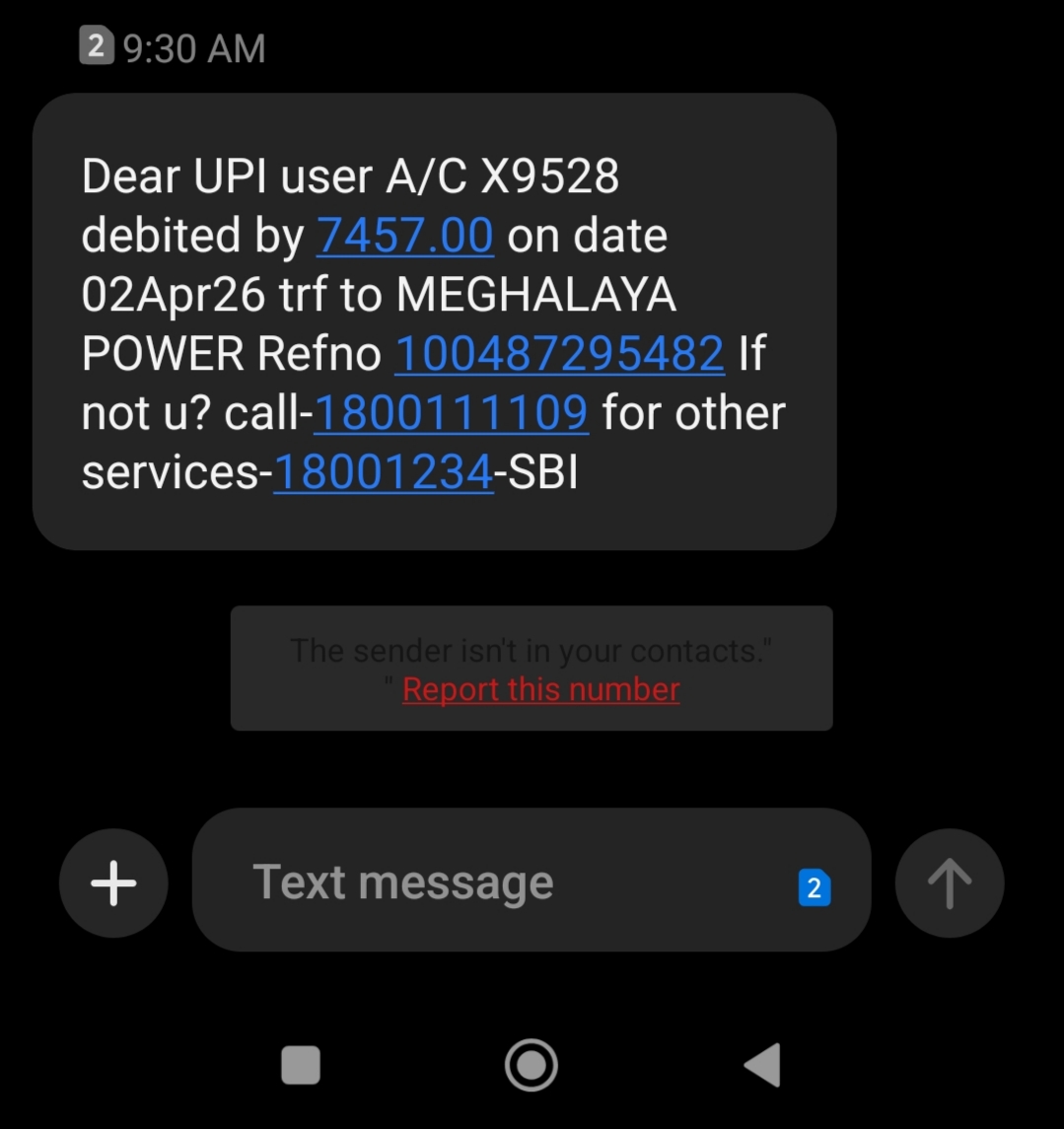Open recent apps from the navigation bar
This screenshot has height=1129, width=1064.
coord(301,1065)
